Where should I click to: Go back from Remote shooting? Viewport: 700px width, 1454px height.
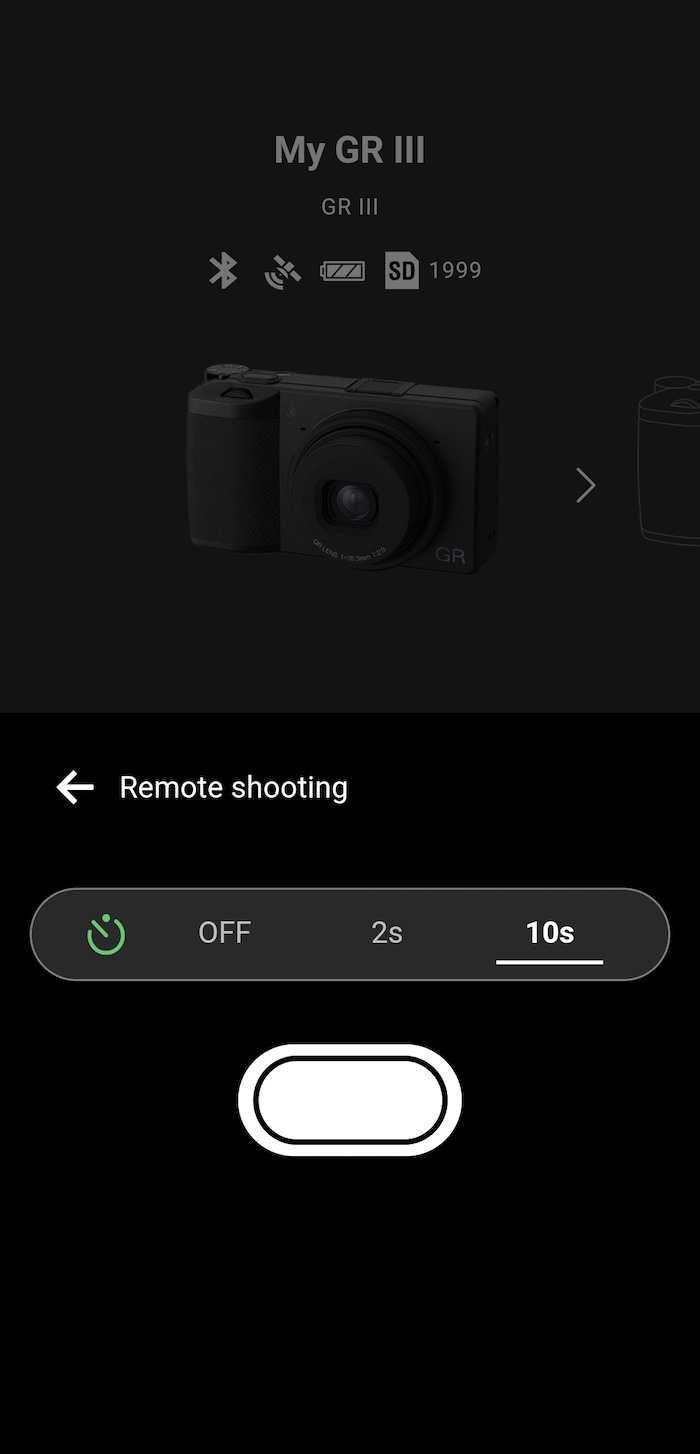pos(75,788)
